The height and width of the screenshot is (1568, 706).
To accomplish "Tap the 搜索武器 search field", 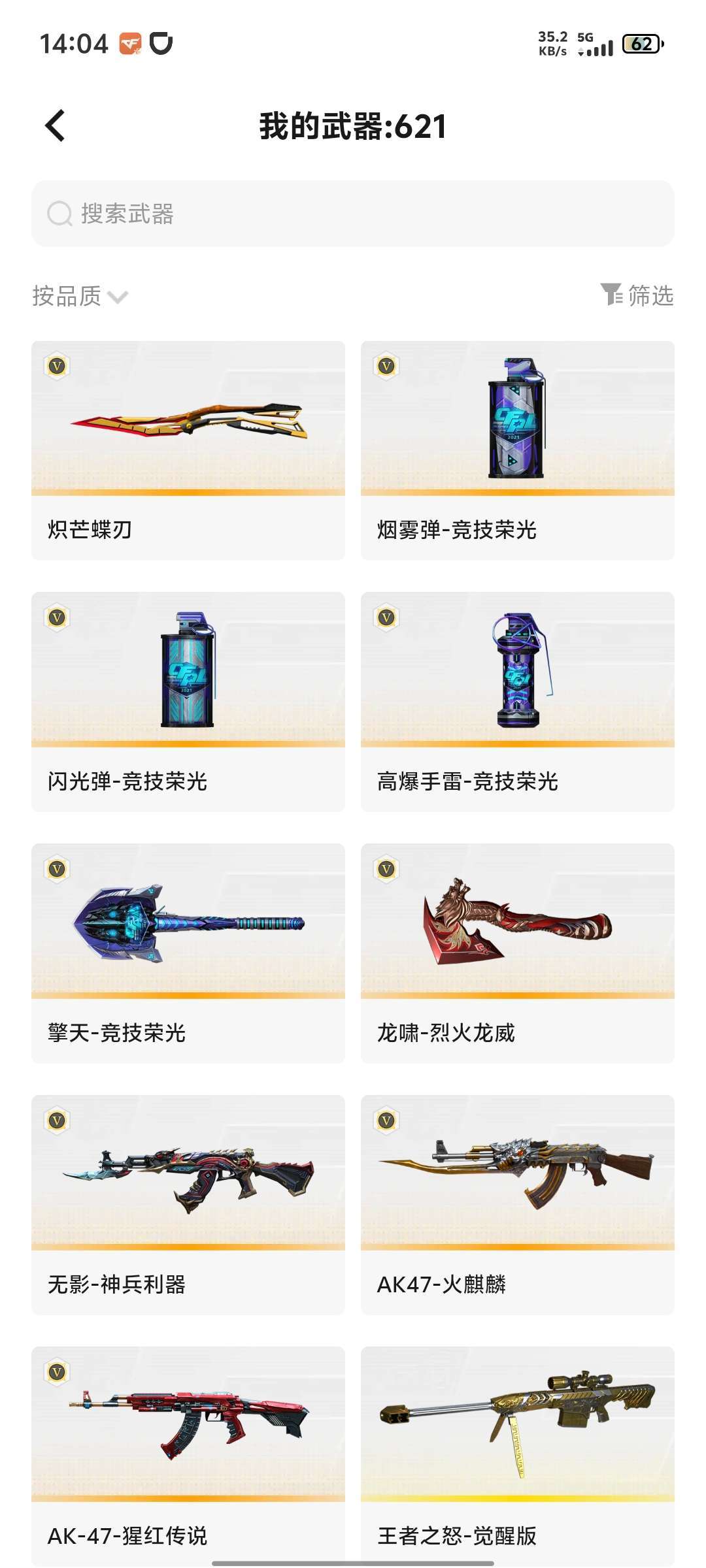I will 353,214.
